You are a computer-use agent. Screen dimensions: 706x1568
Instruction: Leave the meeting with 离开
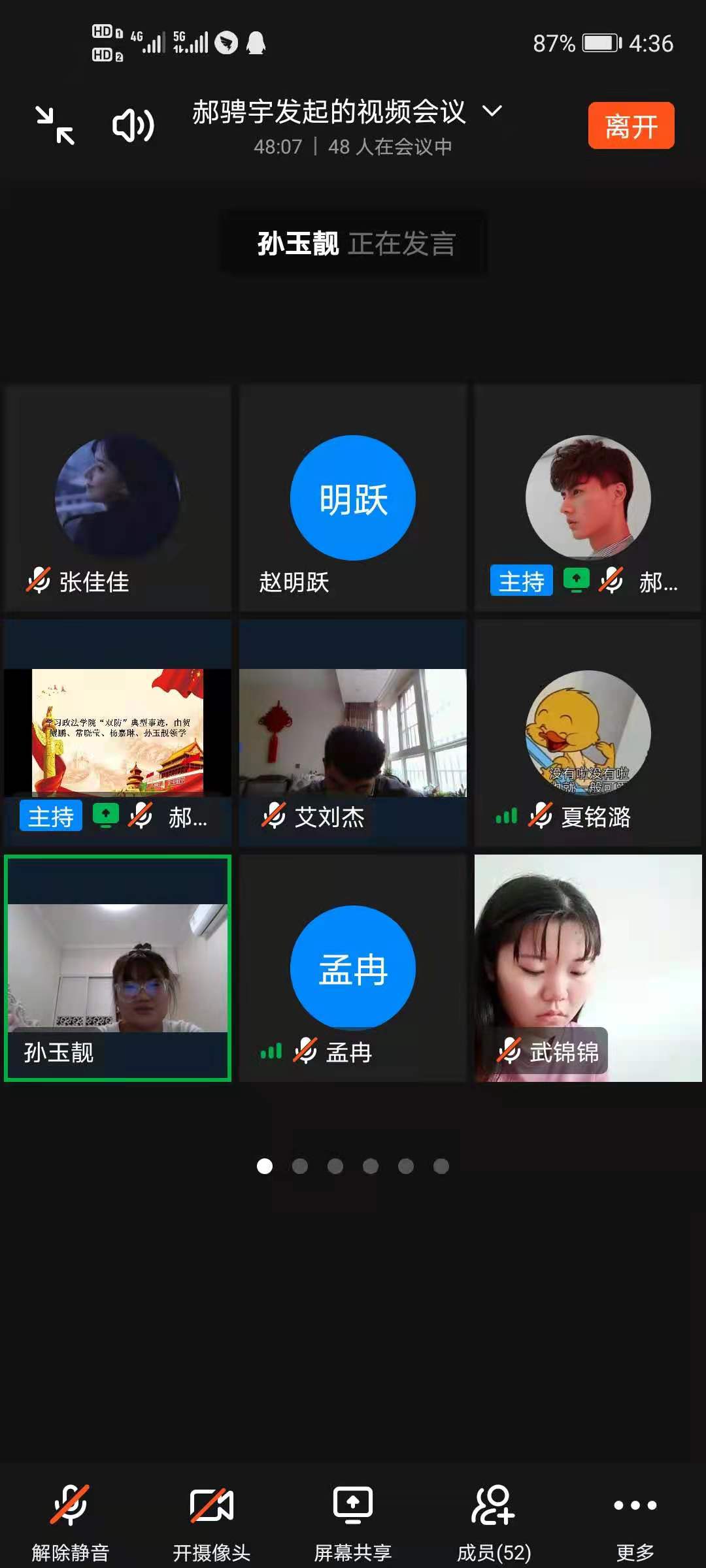coord(631,125)
